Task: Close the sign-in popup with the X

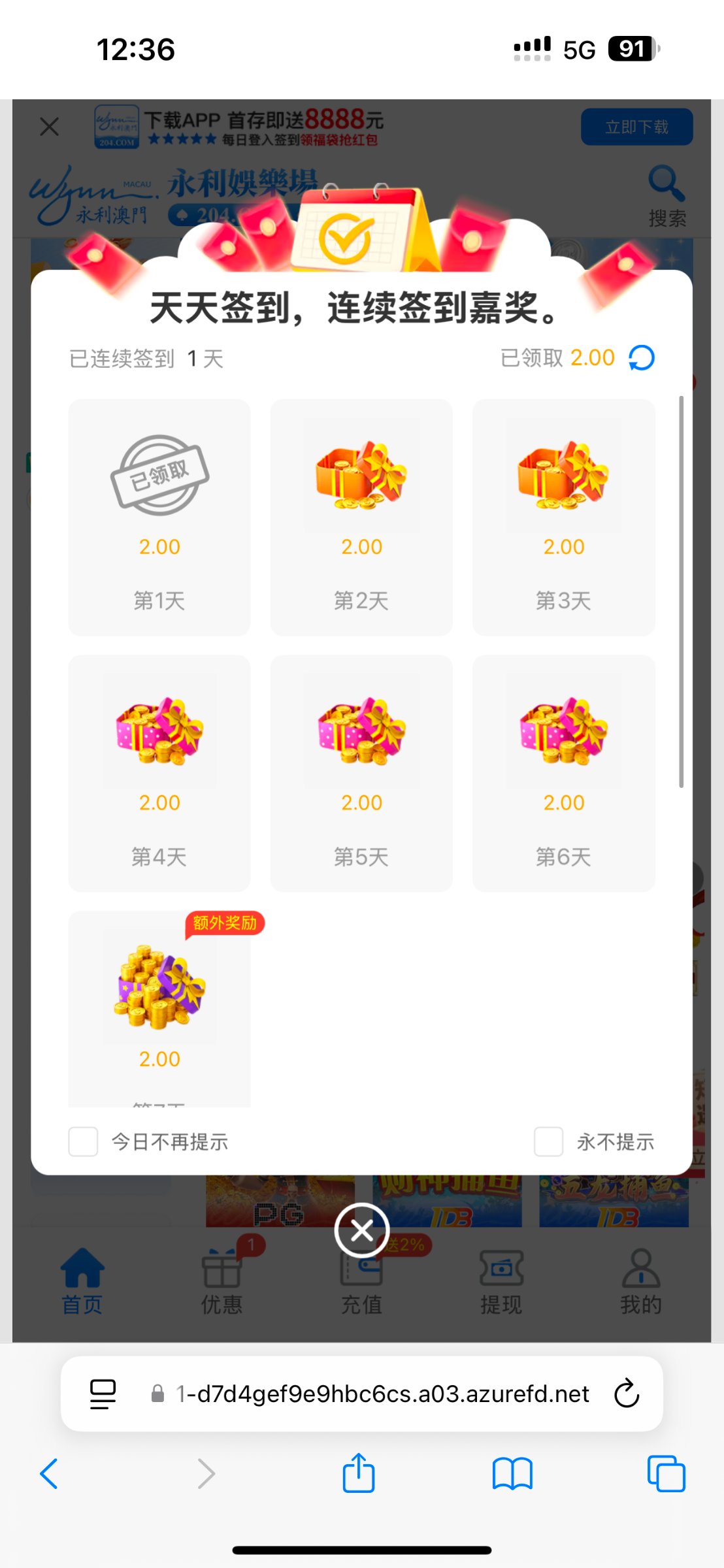Action: click(361, 1230)
